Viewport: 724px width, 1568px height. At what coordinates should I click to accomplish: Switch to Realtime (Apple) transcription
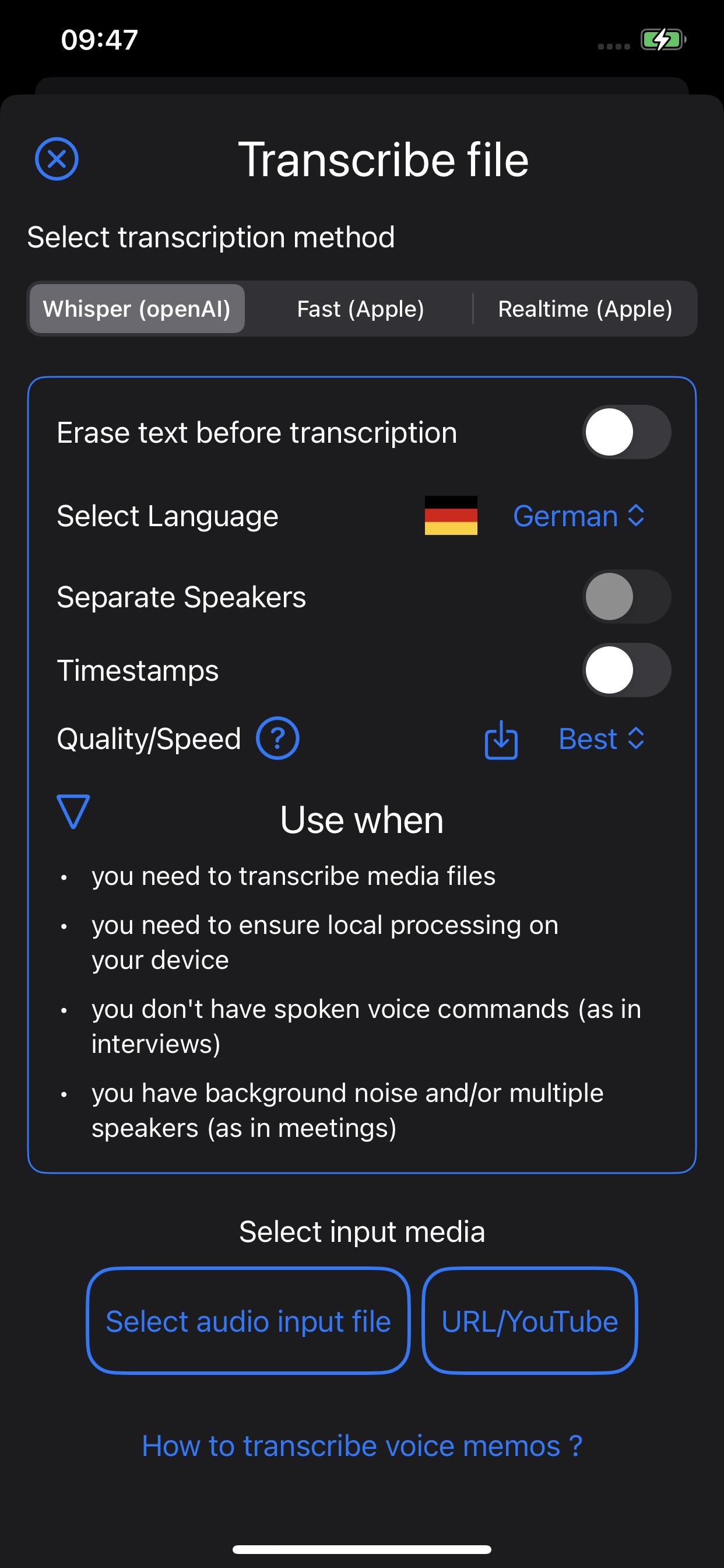click(585, 309)
